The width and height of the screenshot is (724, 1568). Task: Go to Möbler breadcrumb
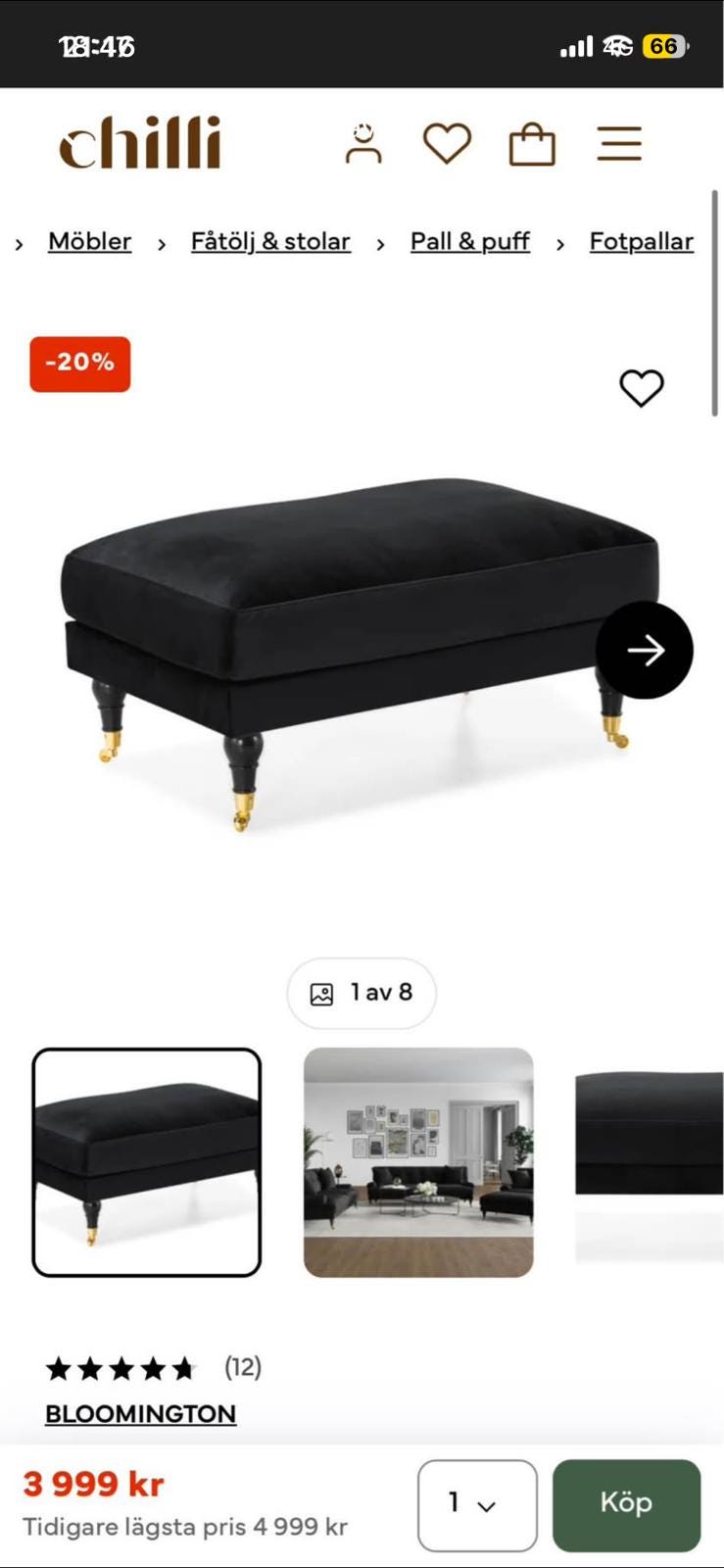(x=89, y=241)
